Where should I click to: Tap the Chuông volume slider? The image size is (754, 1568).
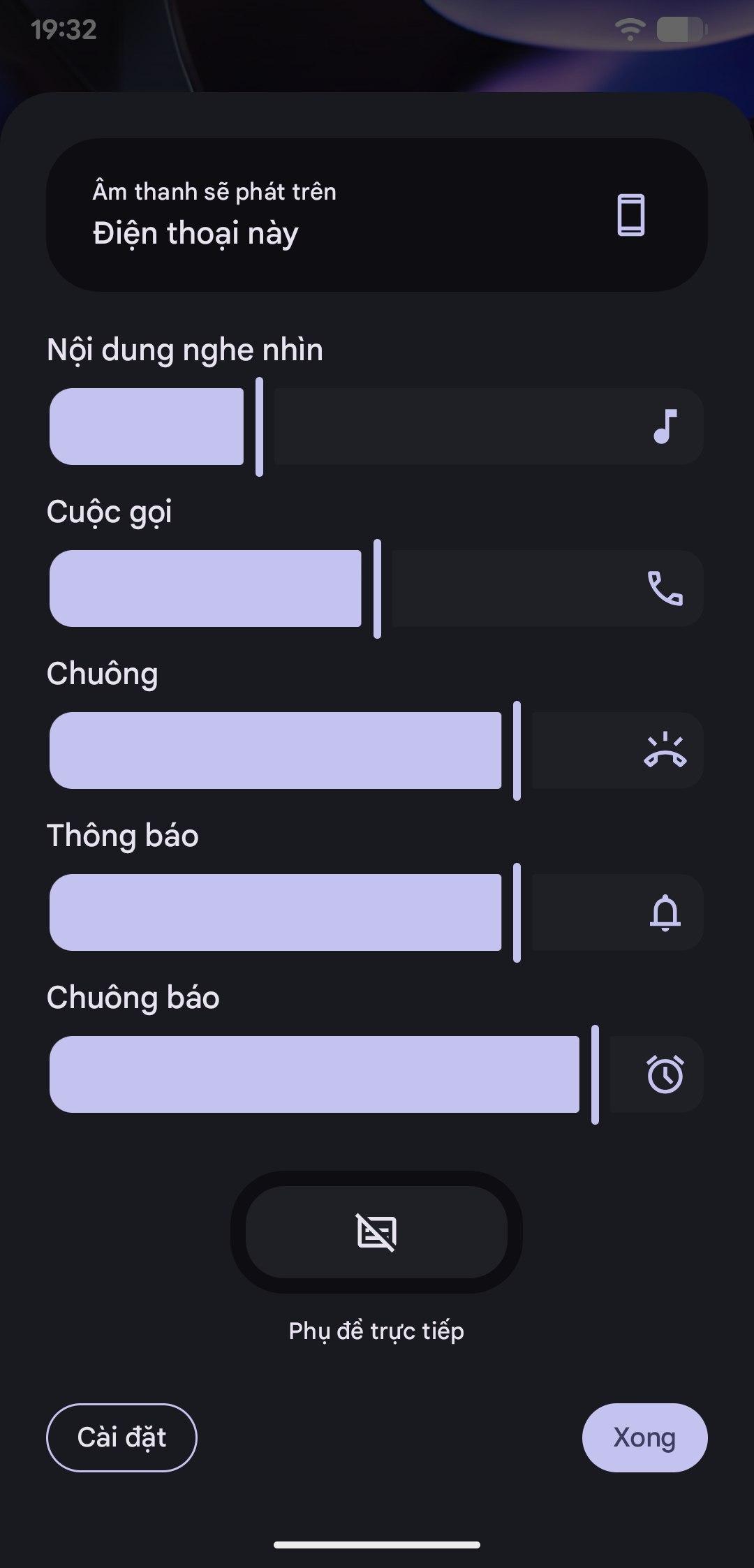[376, 750]
